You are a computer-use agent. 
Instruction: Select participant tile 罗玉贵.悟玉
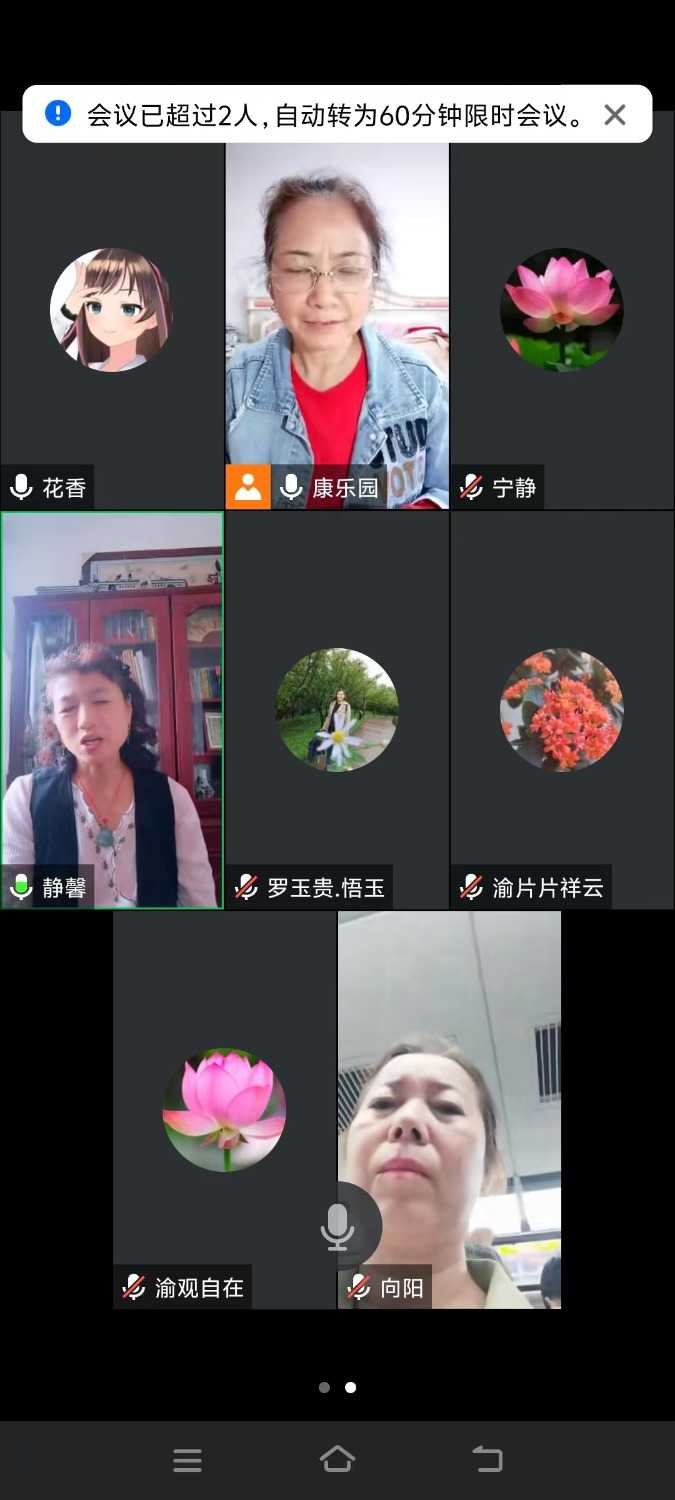coord(337,710)
